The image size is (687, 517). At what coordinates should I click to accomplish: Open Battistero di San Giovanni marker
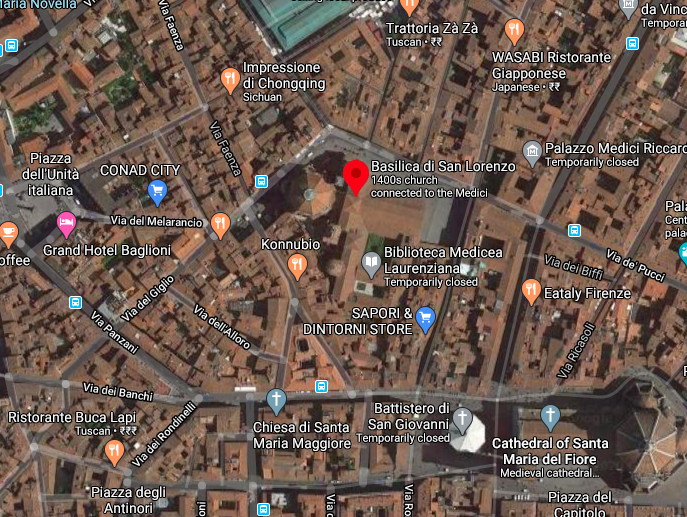[461, 418]
